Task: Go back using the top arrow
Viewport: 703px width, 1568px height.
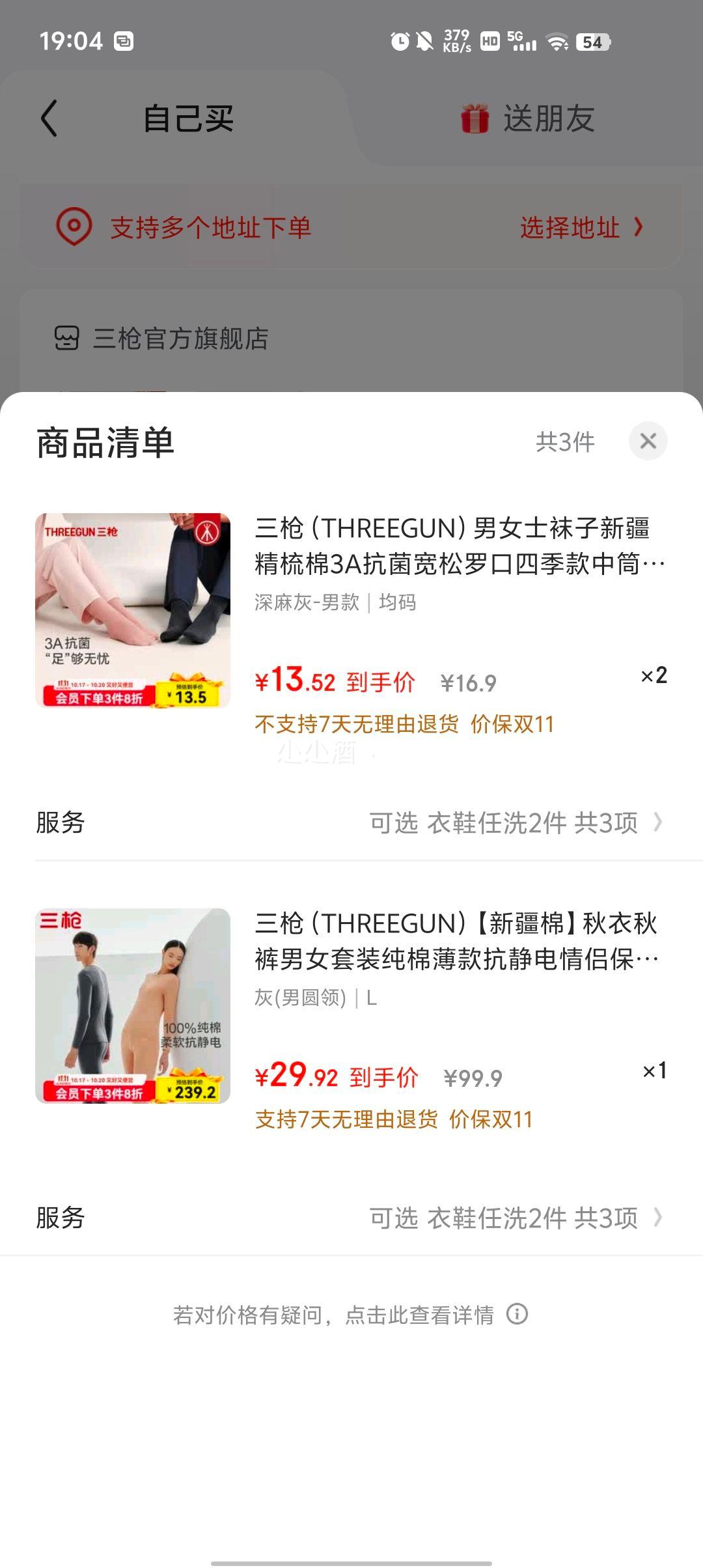Action: click(49, 119)
